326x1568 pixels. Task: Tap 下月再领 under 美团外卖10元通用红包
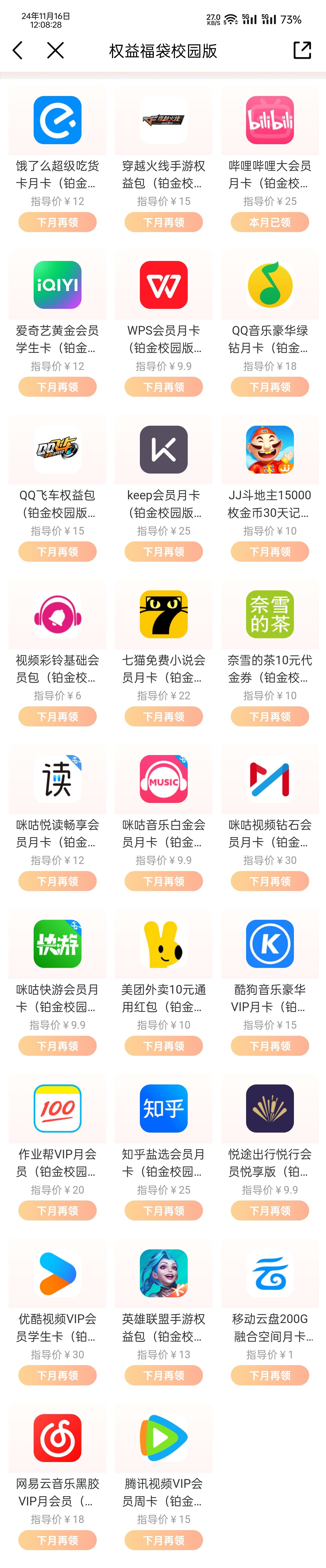[x=163, y=1046]
